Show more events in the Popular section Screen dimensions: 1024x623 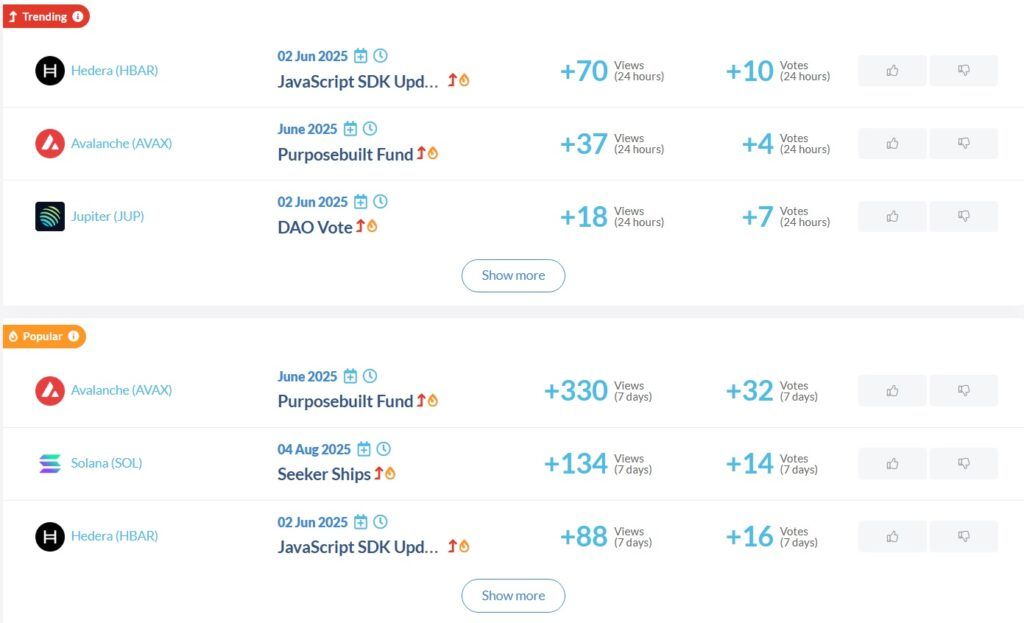pos(513,595)
